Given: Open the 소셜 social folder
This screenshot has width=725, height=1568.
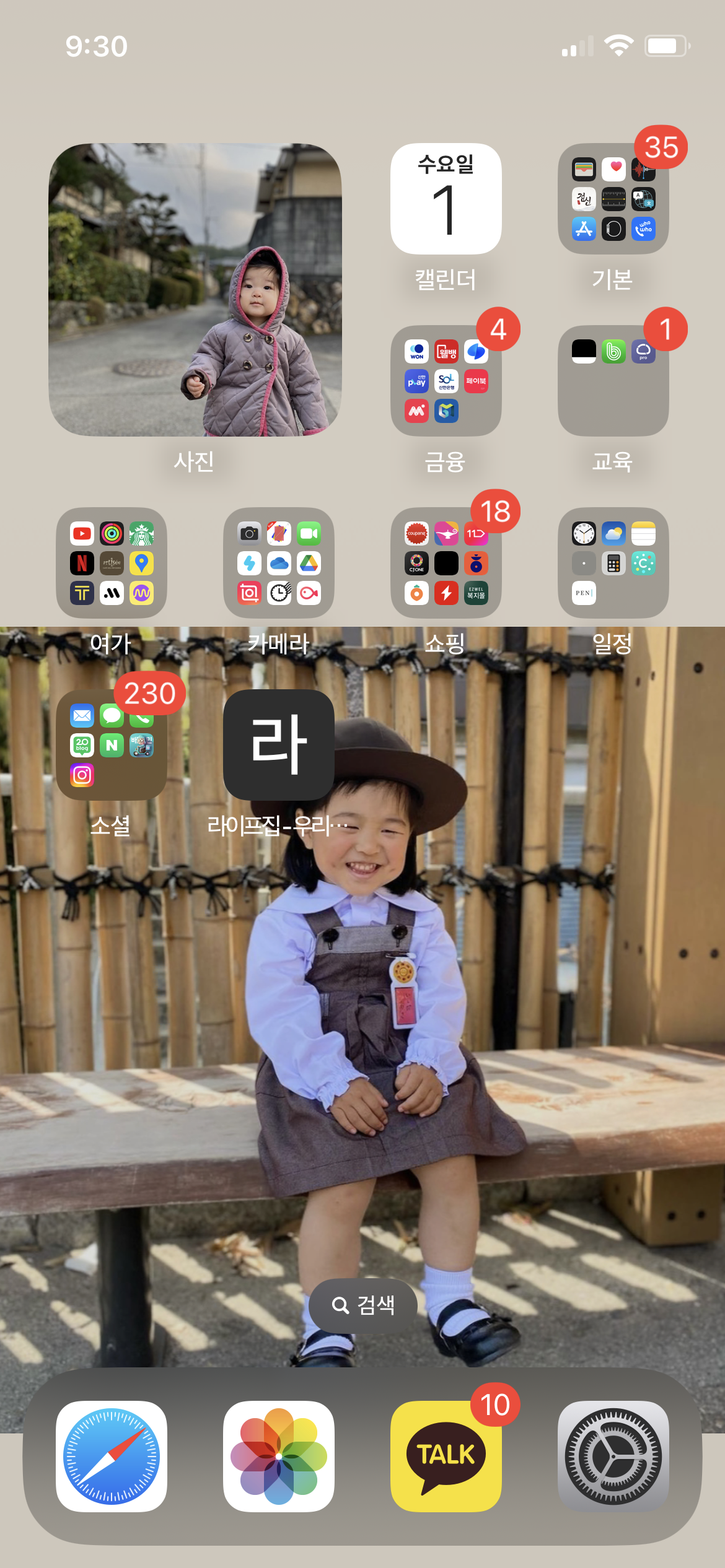Looking at the screenshot, I should [x=112, y=744].
